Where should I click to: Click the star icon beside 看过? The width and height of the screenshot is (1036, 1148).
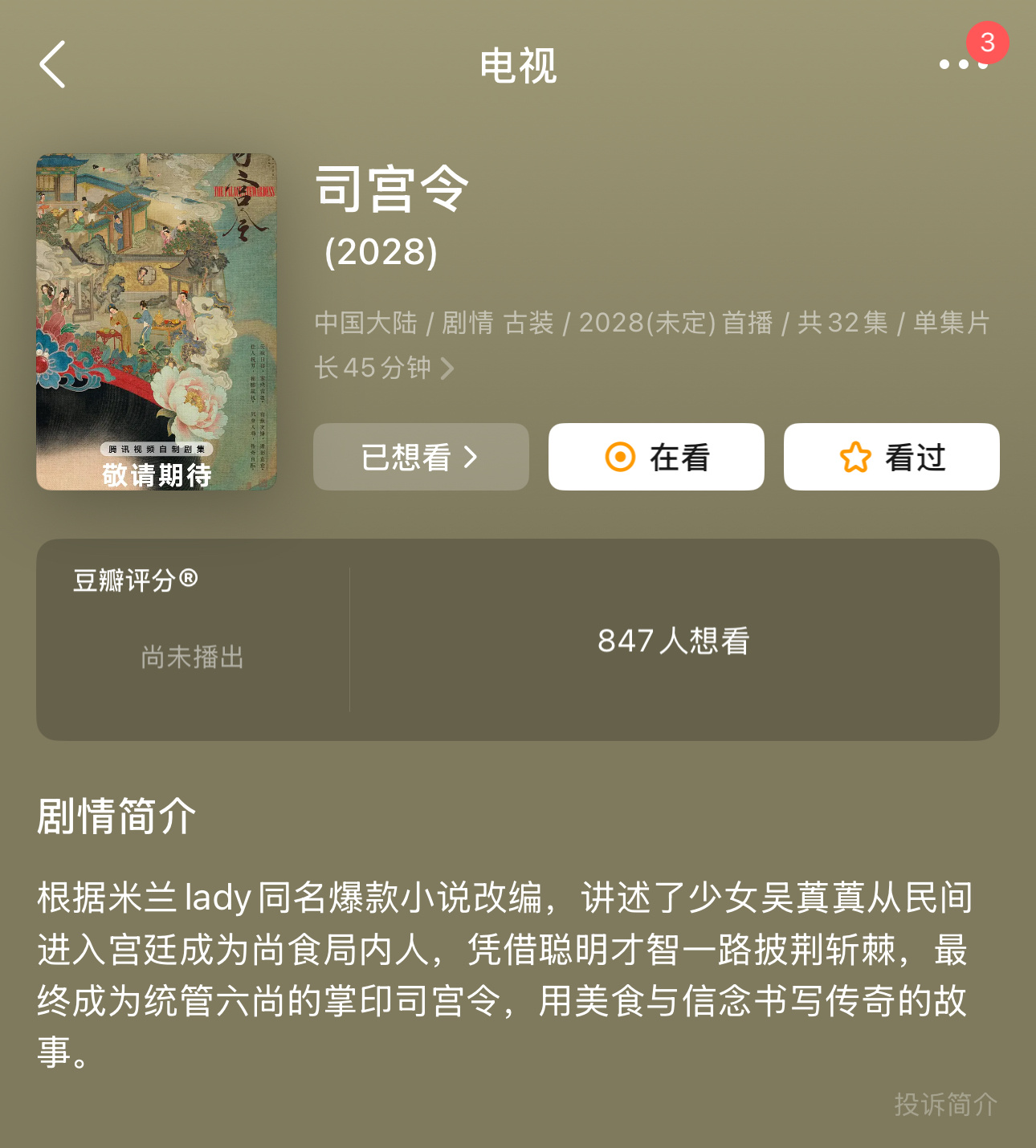pyautogui.click(x=856, y=457)
